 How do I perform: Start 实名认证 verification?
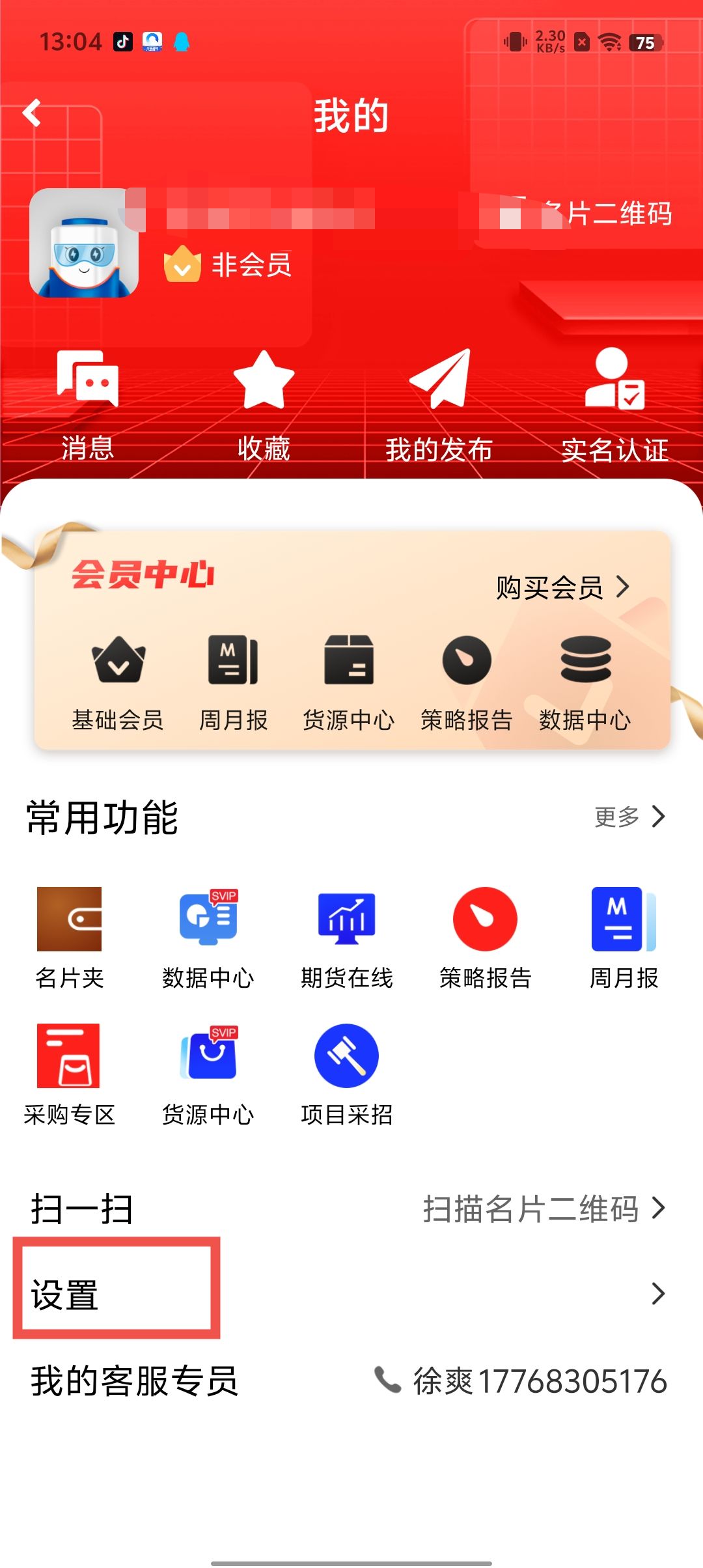[x=615, y=405]
